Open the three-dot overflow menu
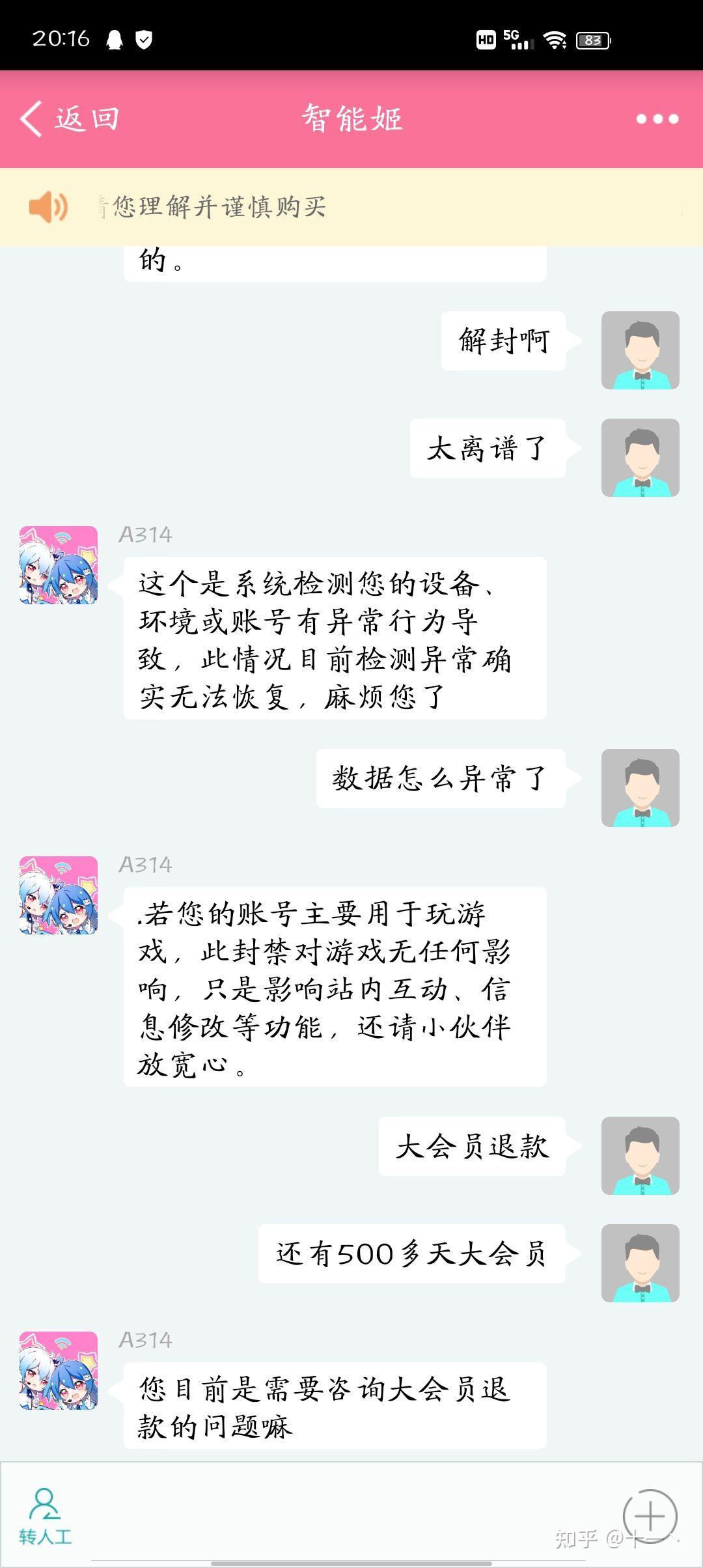Viewport: 703px width, 1568px height. tap(657, 119)
